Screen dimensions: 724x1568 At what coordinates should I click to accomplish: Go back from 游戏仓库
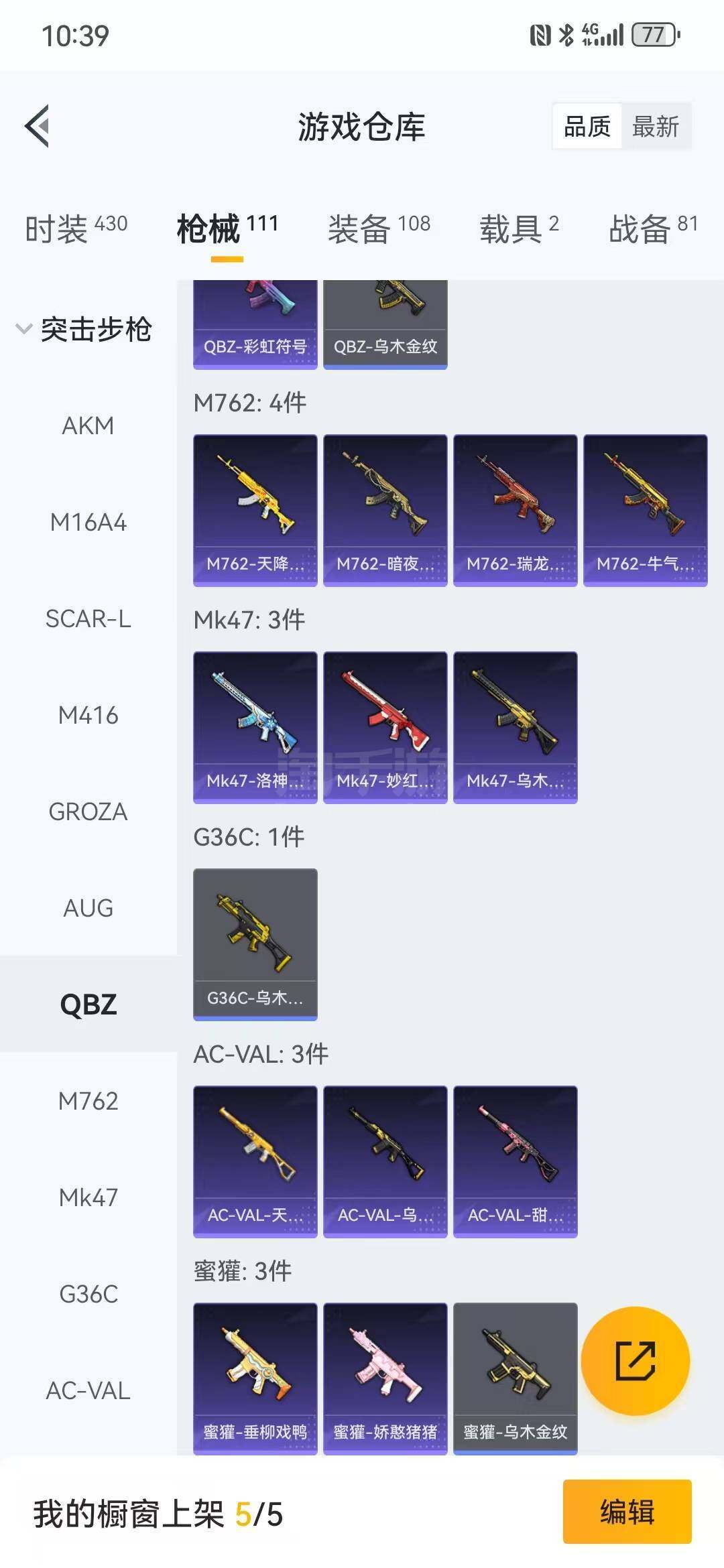coord(38,126)
